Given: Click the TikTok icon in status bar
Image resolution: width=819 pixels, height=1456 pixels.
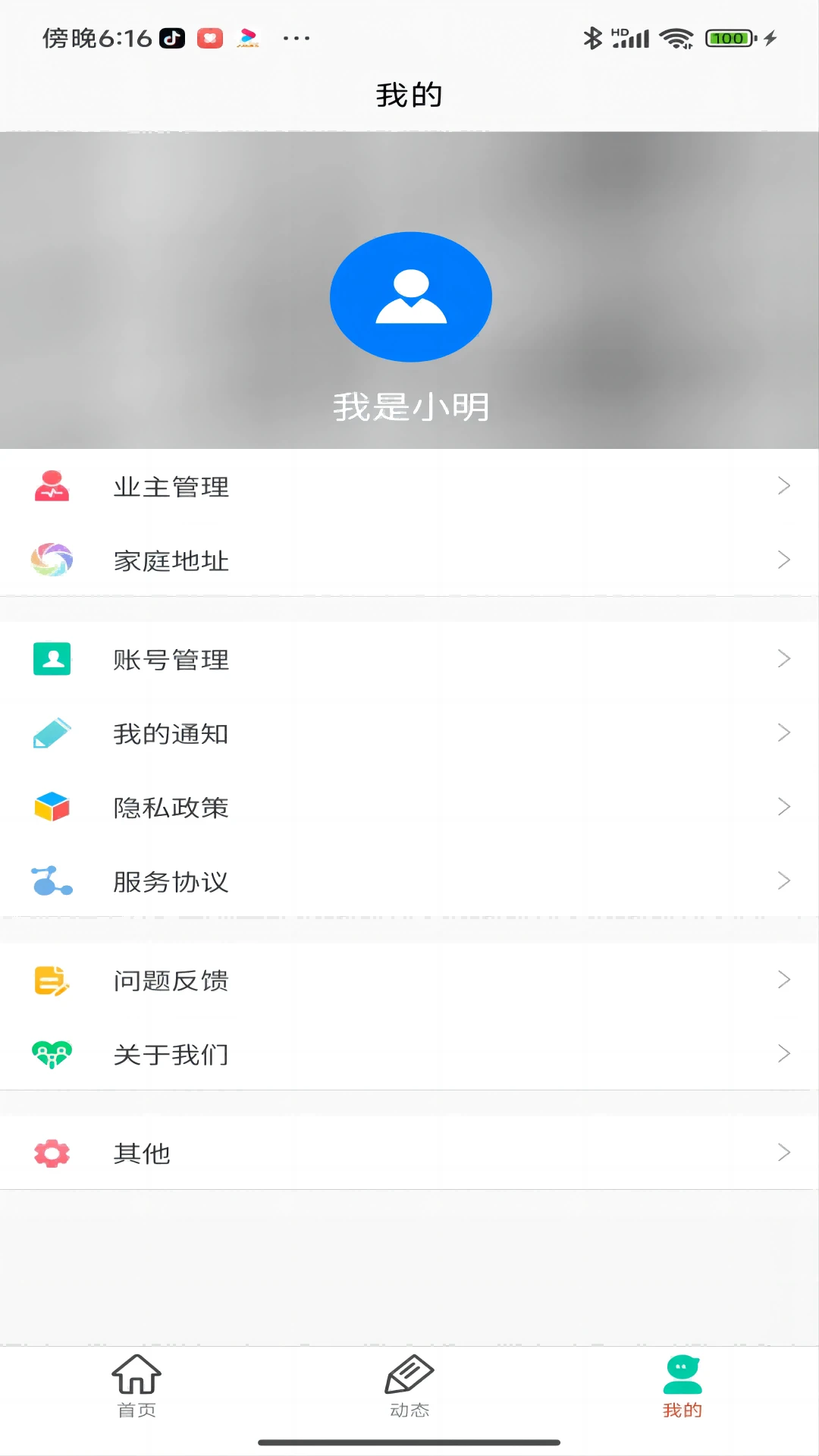Looking at the screenshot, I should (171, 37).
